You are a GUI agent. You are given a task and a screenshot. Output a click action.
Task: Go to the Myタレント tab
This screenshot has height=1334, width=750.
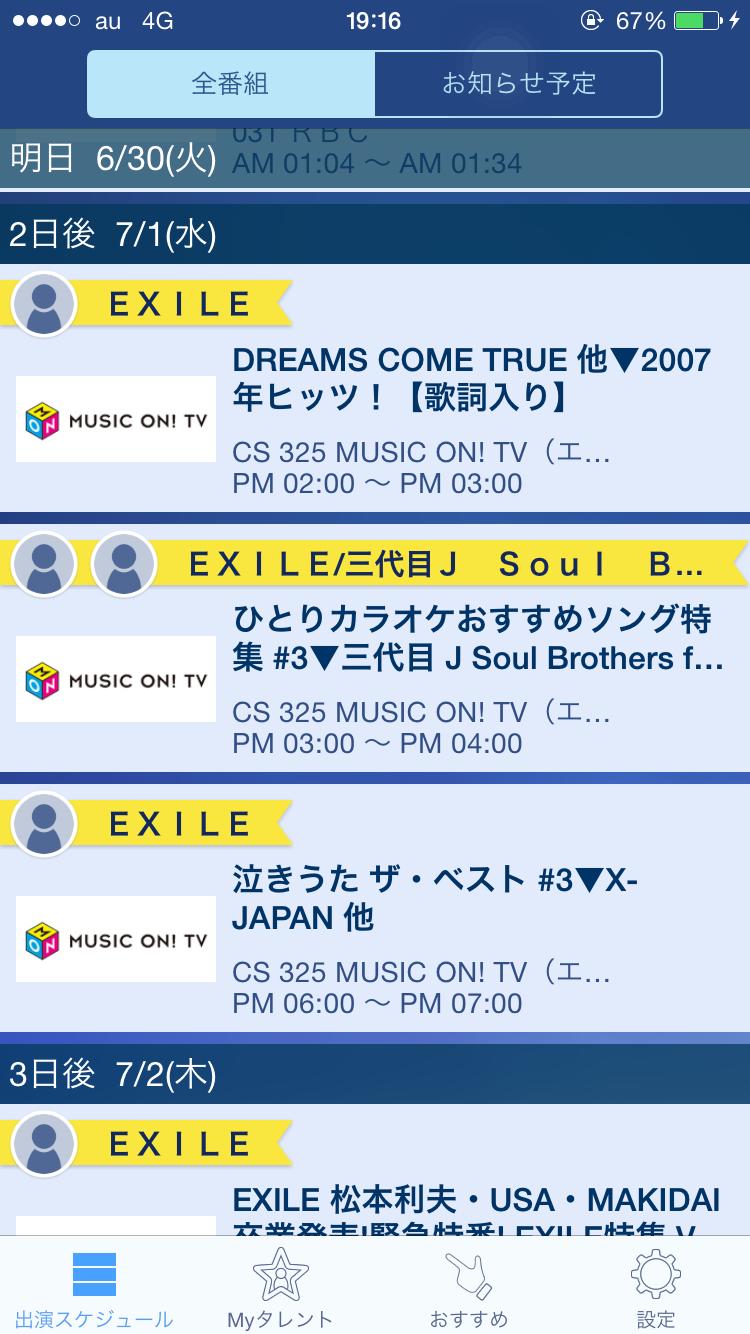coord(280,1288)
